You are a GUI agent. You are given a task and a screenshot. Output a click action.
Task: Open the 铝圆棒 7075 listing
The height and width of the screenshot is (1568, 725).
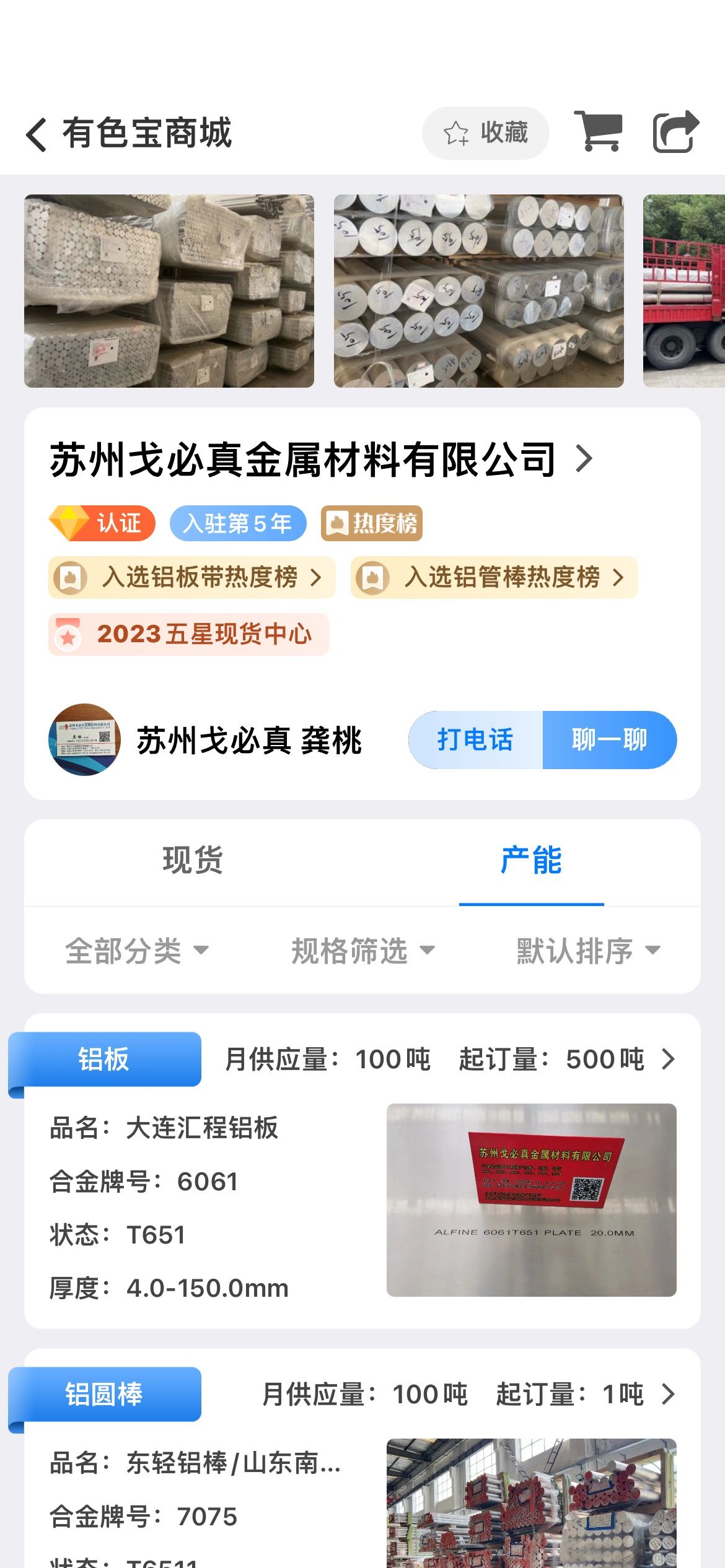click(x=362, y=1461)
